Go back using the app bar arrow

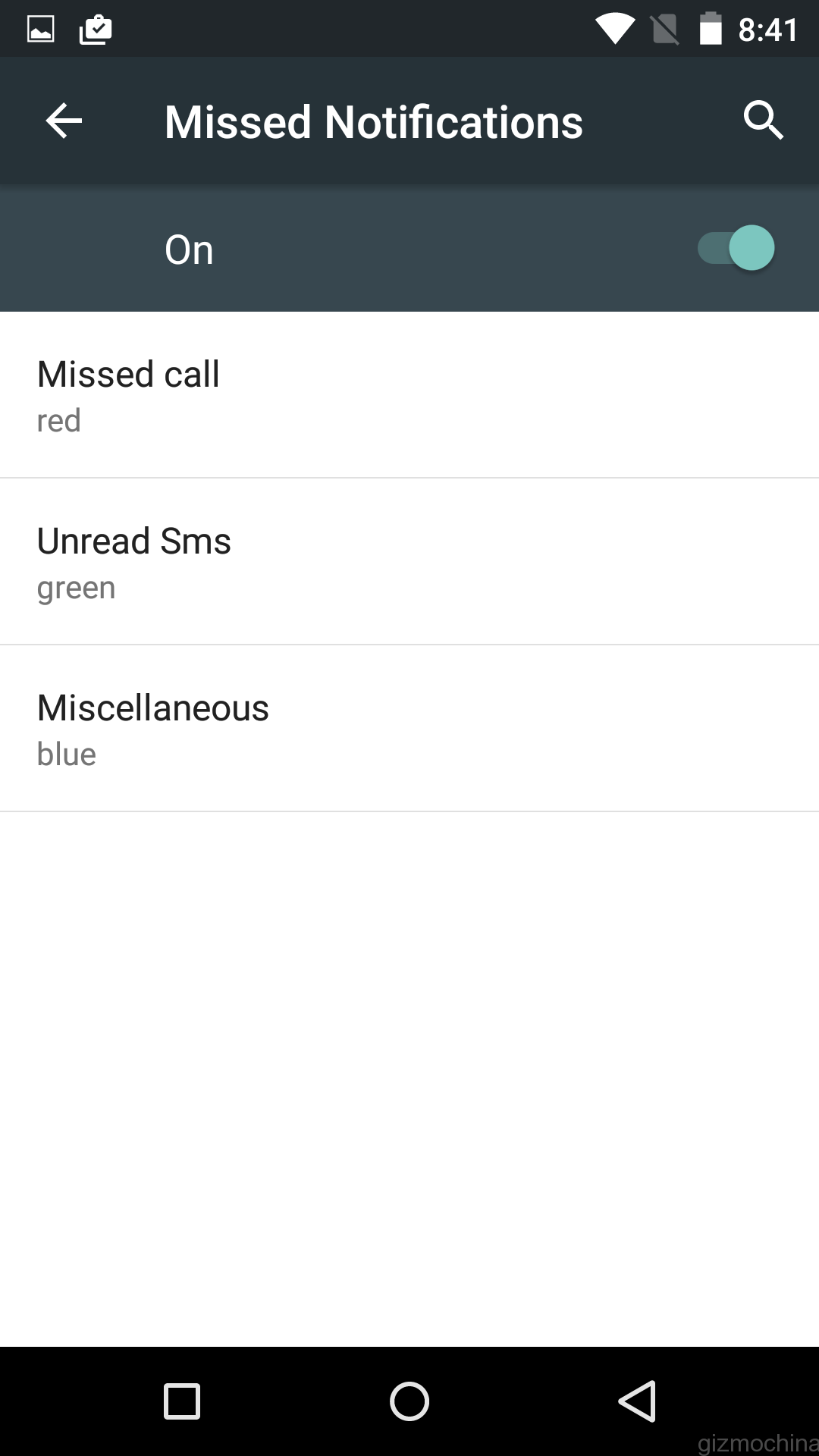click(64, 121)
